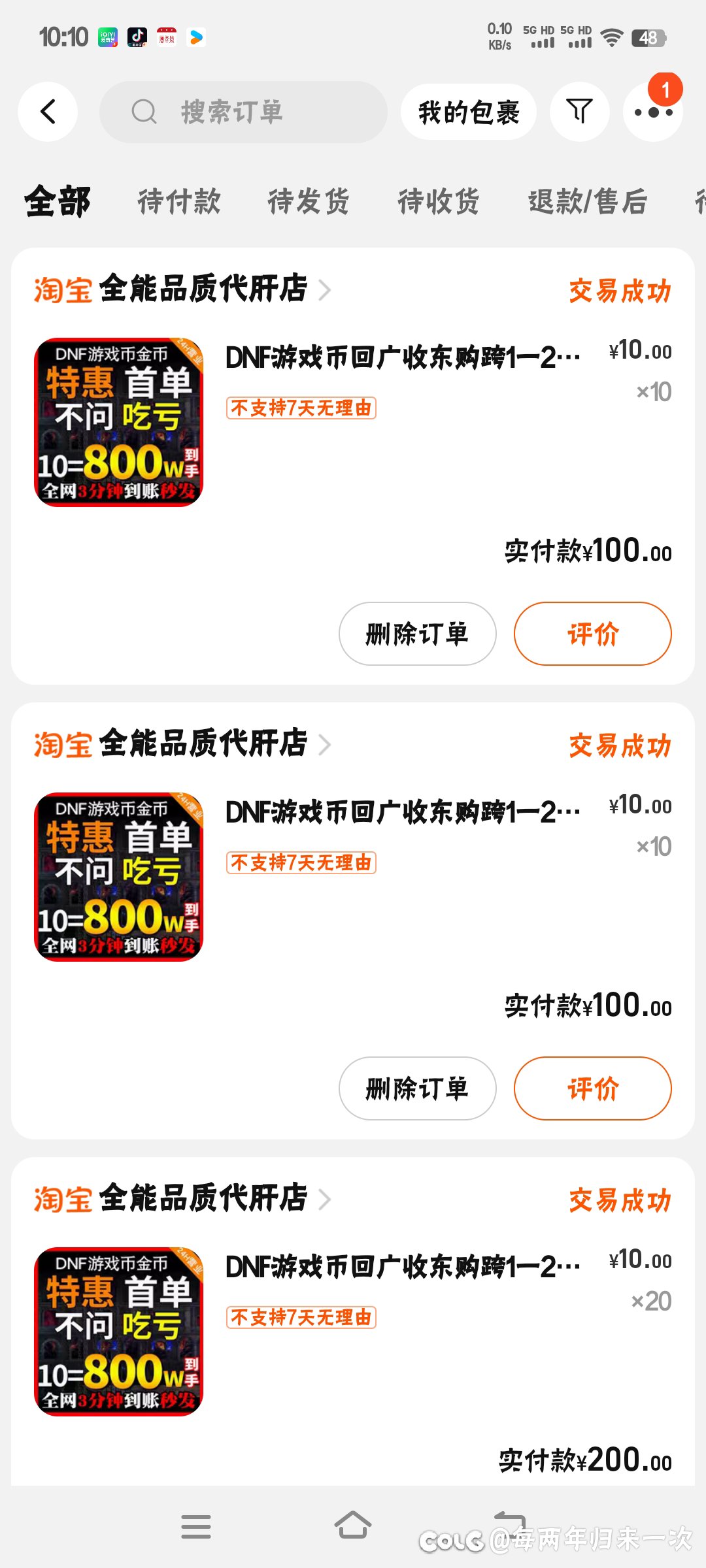This screenshot has width=706, height=1568.
Task: Open the three-dot more menu
Action: [653, 112]
